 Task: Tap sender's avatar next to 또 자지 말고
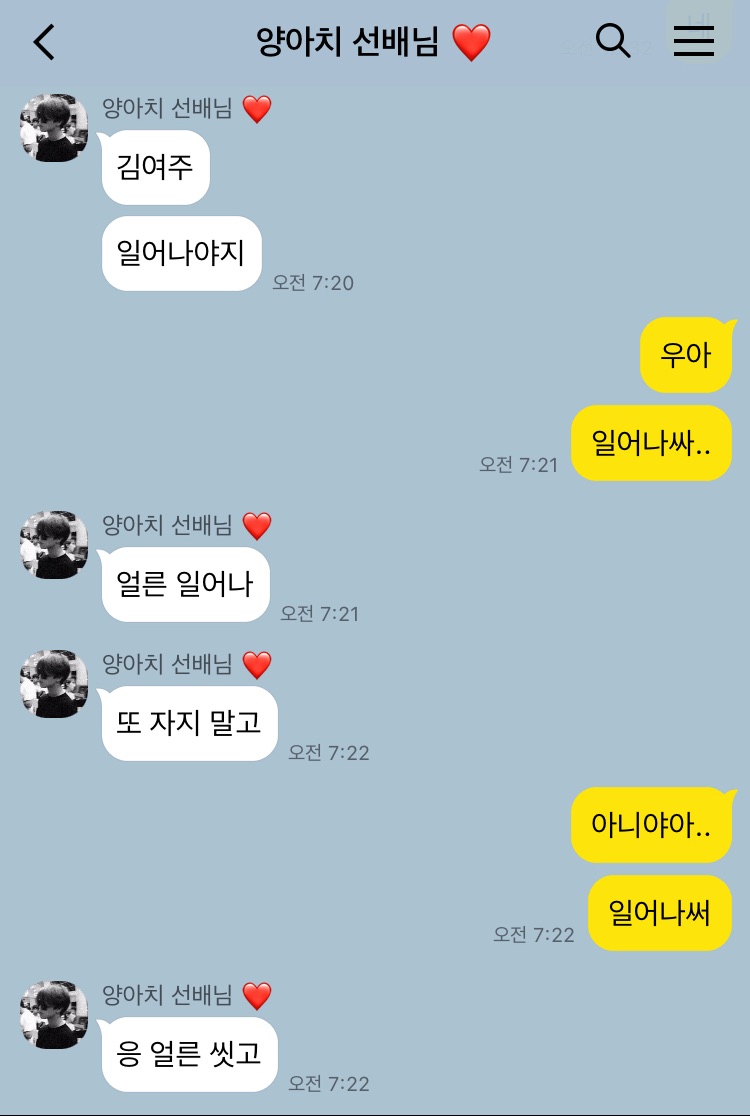coord(54,683)
